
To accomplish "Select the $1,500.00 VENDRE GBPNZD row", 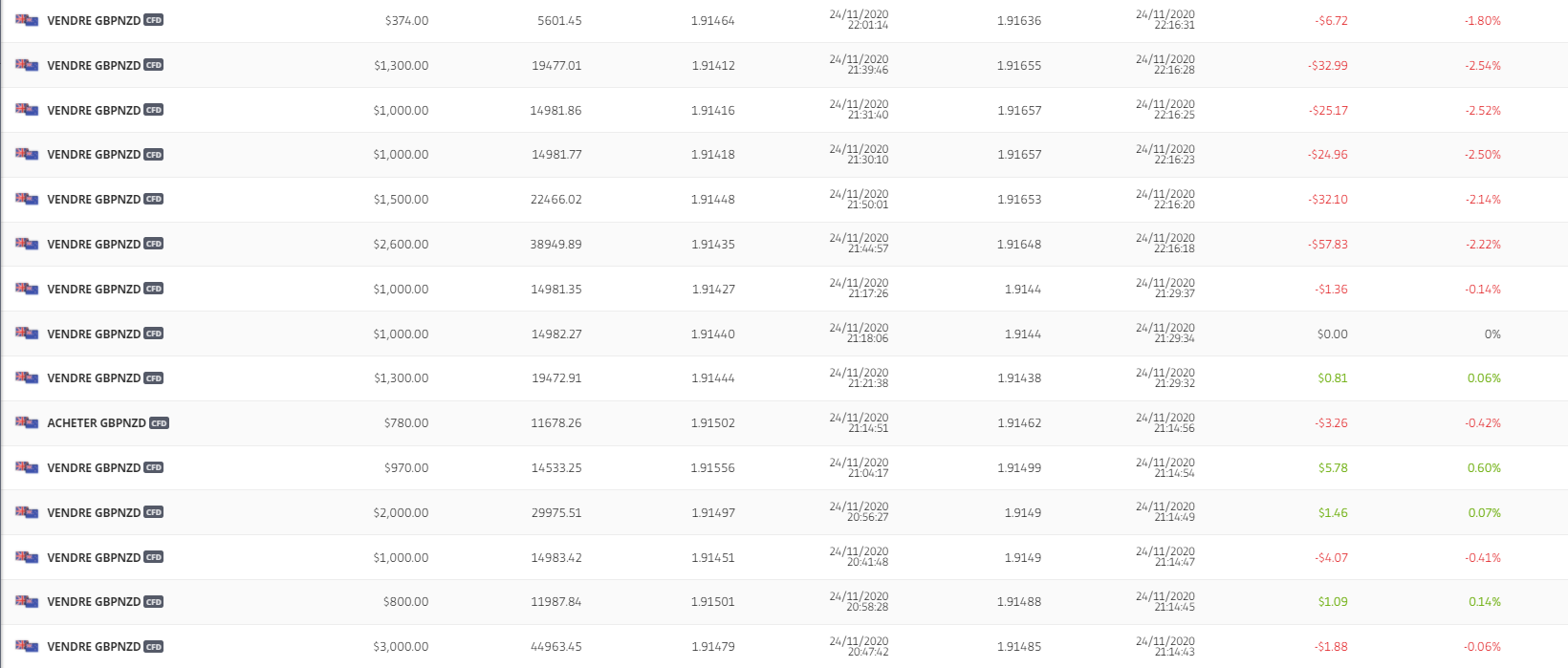I will 94,200.
